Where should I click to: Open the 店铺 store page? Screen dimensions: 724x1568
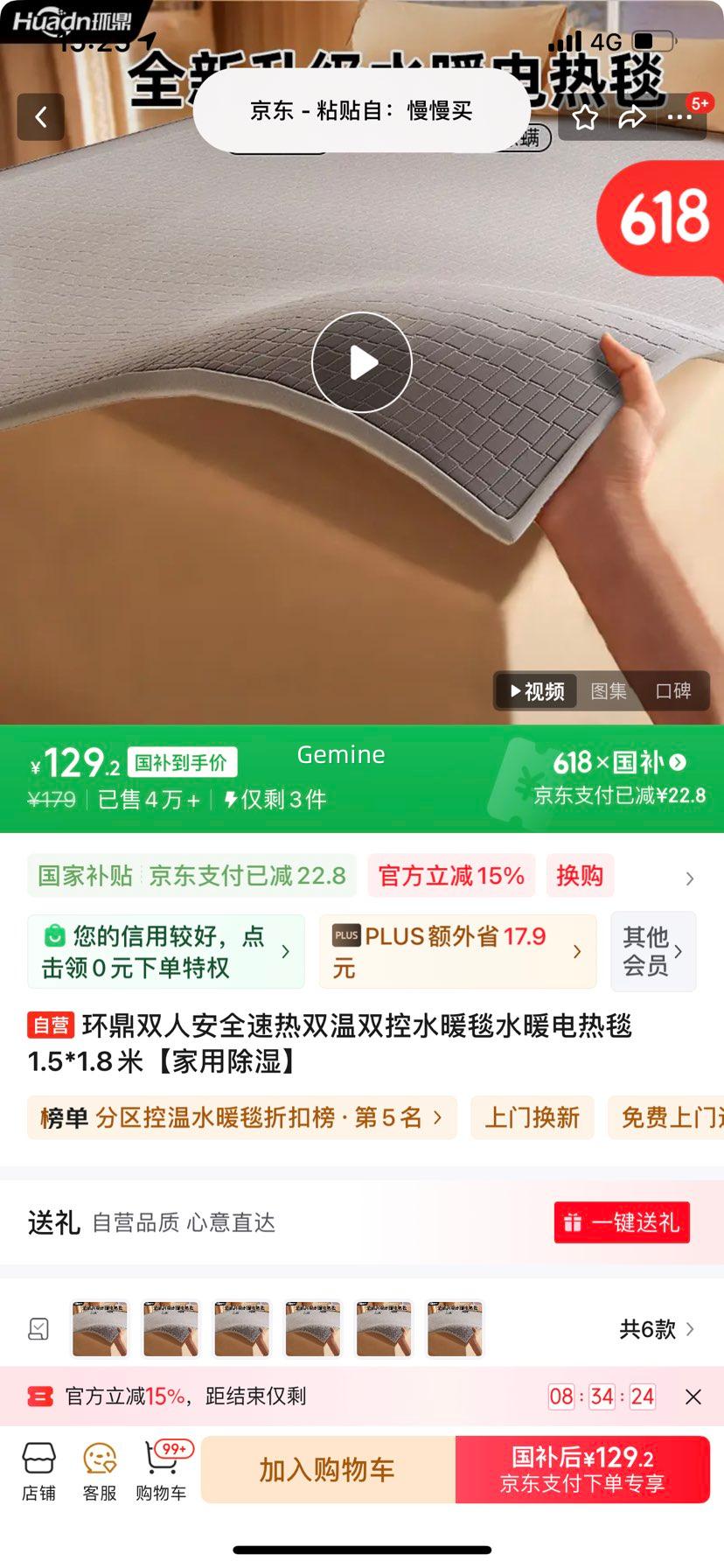[x=38, y=1472]
